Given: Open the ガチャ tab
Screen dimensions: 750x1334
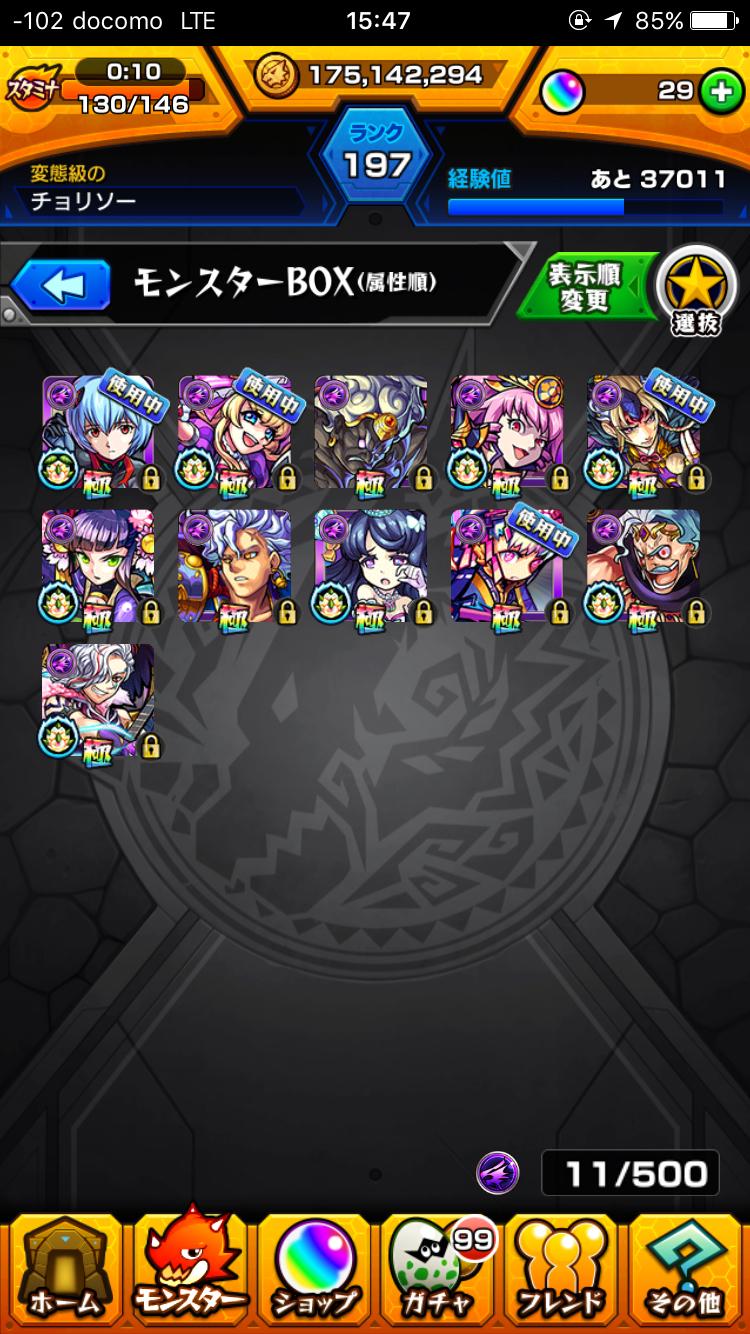Looking at the screenshot, I should (436, 1268).
